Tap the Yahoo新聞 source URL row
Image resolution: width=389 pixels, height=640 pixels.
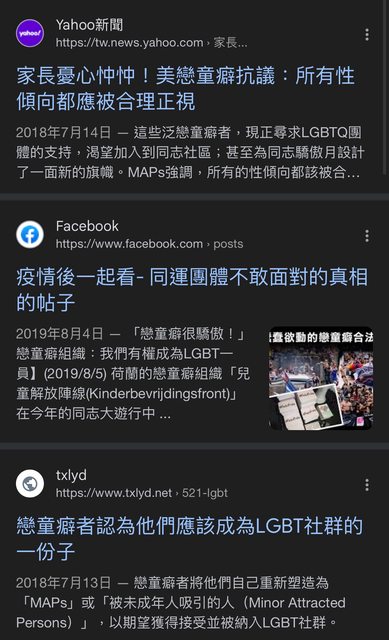tap(151, 42)
